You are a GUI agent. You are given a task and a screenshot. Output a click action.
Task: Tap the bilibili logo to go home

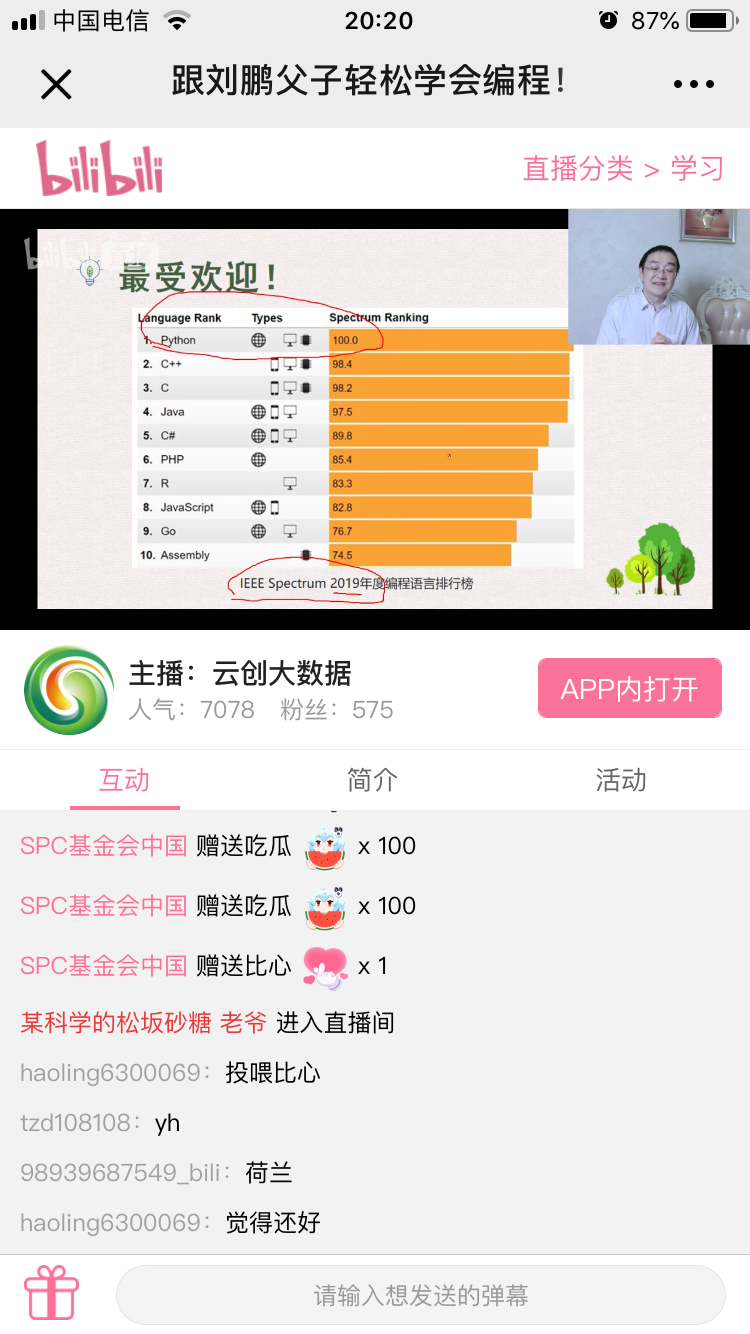click(x=99, y=168)
